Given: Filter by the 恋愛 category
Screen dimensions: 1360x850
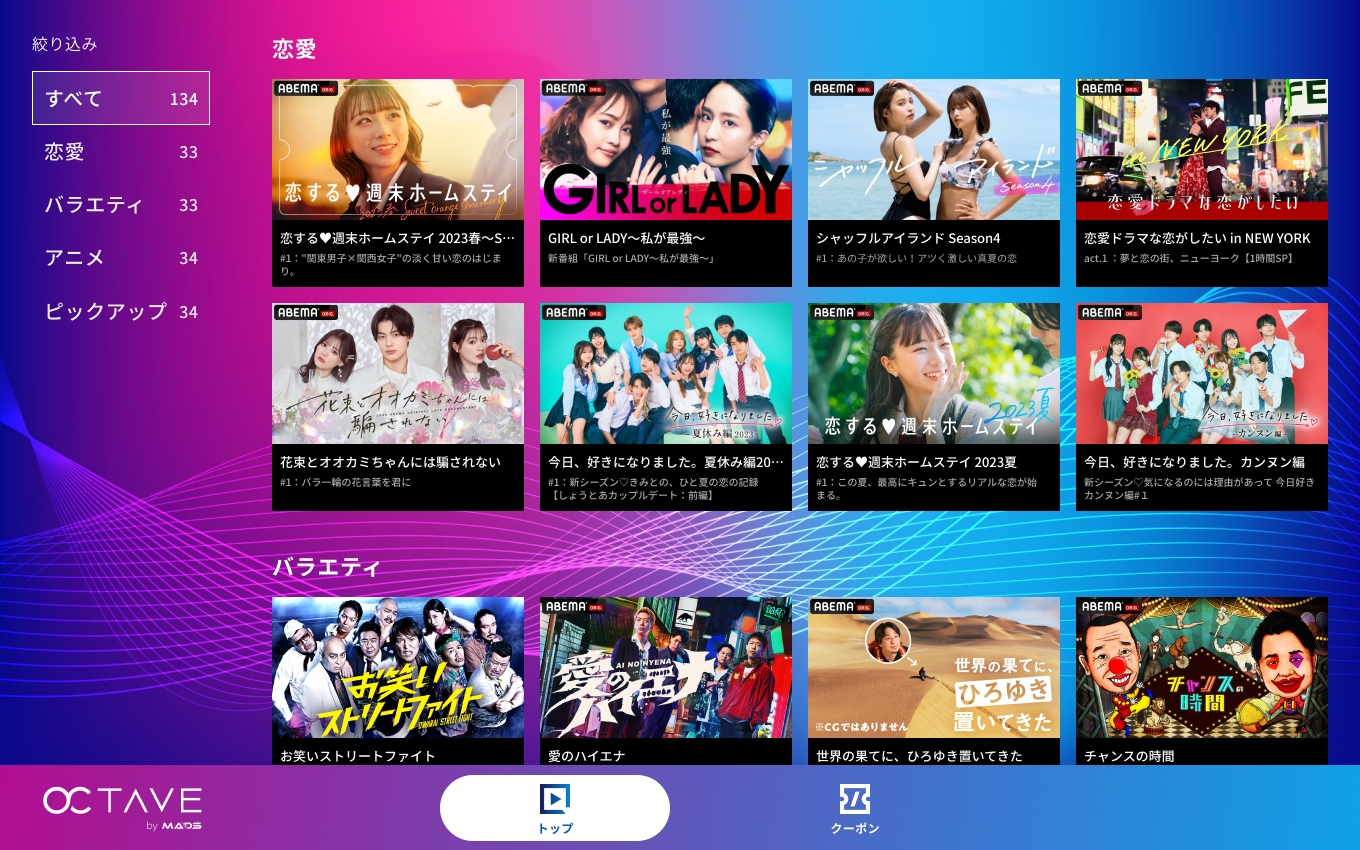Looking at the screenshot, I should (121, 152).
